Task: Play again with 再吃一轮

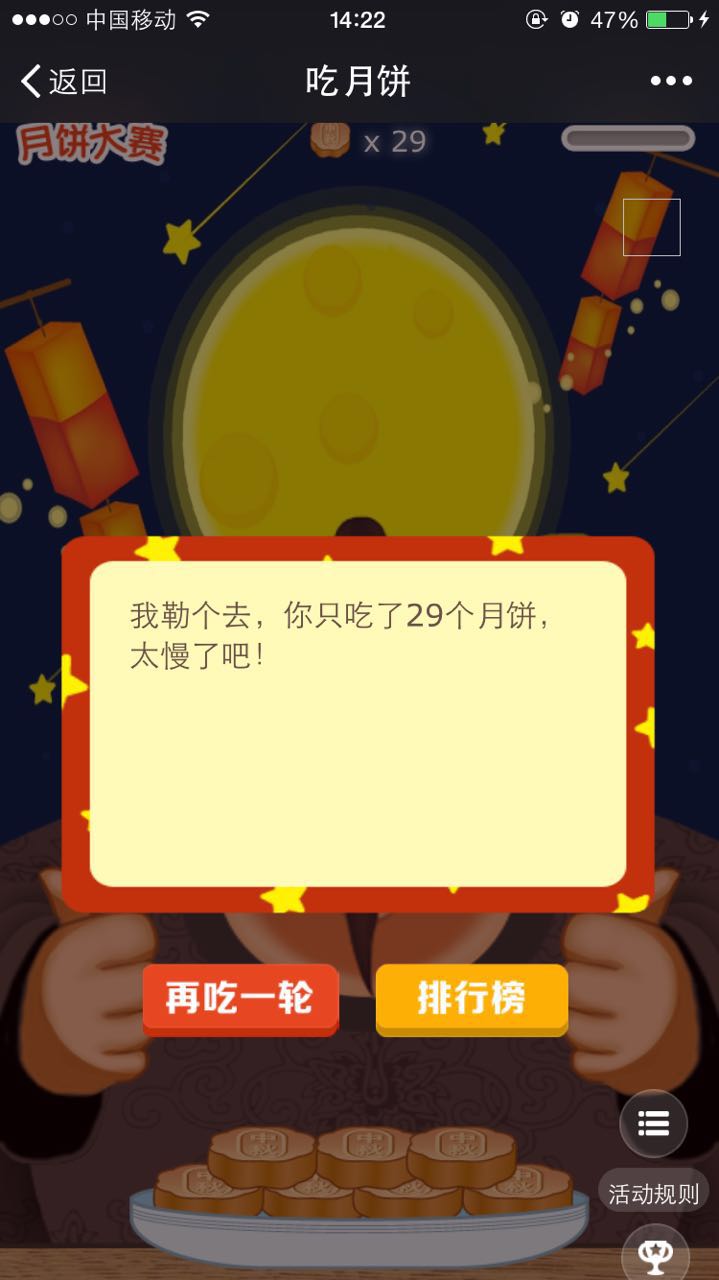Action: (240, 998)
